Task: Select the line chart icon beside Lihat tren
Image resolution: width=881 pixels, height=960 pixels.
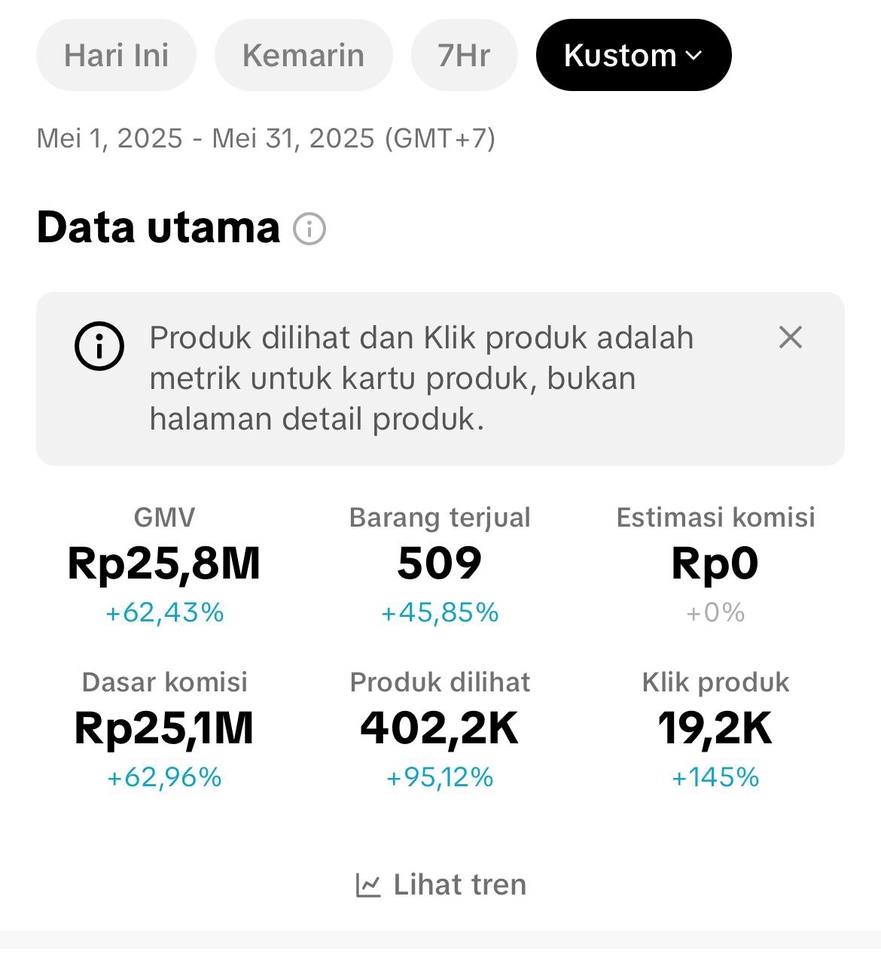Action: click(368, 884)
